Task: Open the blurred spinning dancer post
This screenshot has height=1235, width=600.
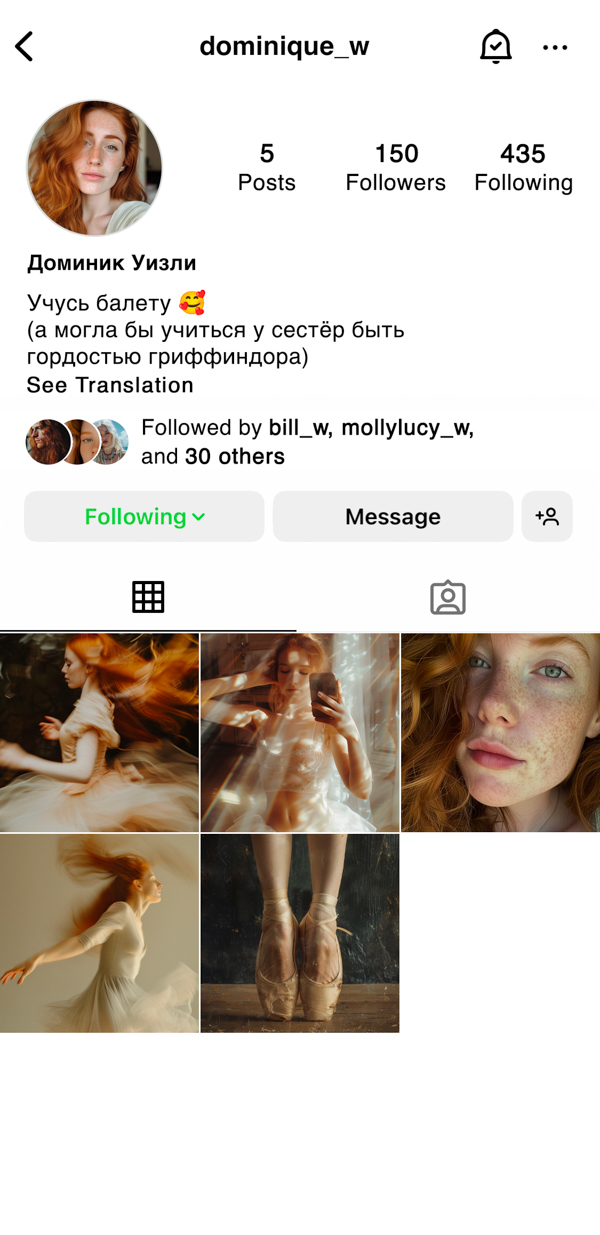Action: 99,732
